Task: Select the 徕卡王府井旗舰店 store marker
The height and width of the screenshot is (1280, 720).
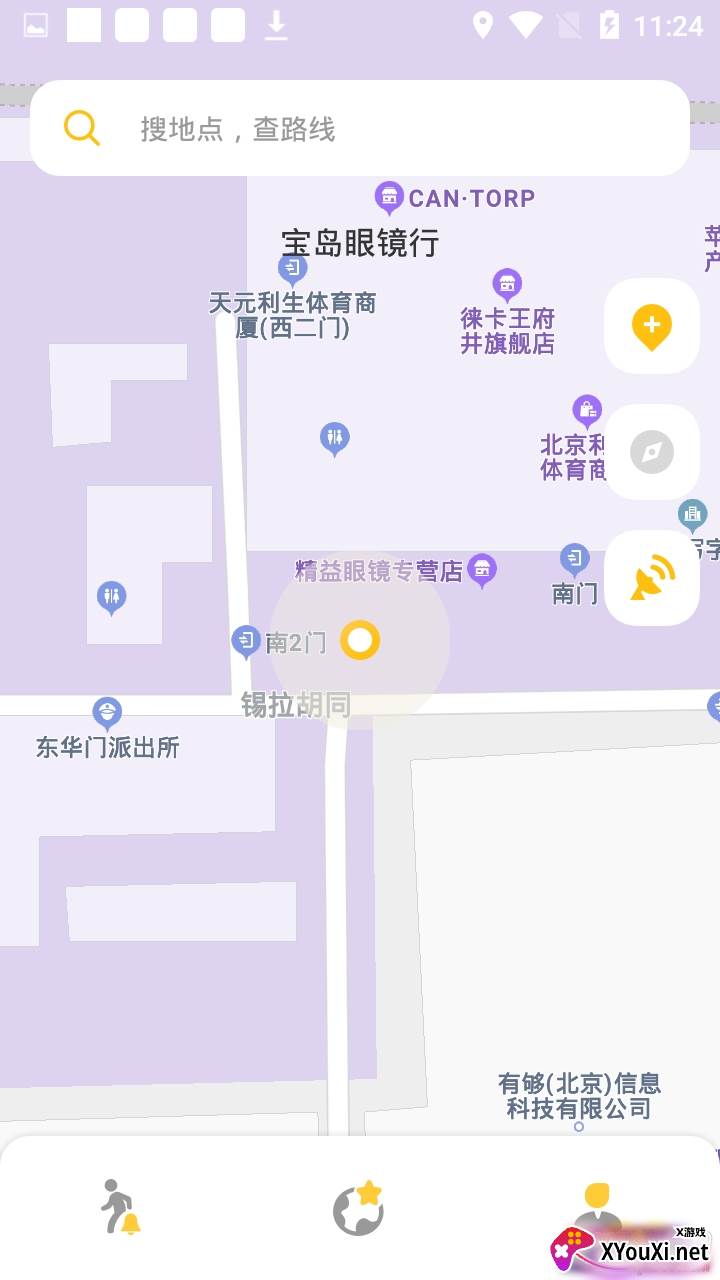Action: coord(507,284)
